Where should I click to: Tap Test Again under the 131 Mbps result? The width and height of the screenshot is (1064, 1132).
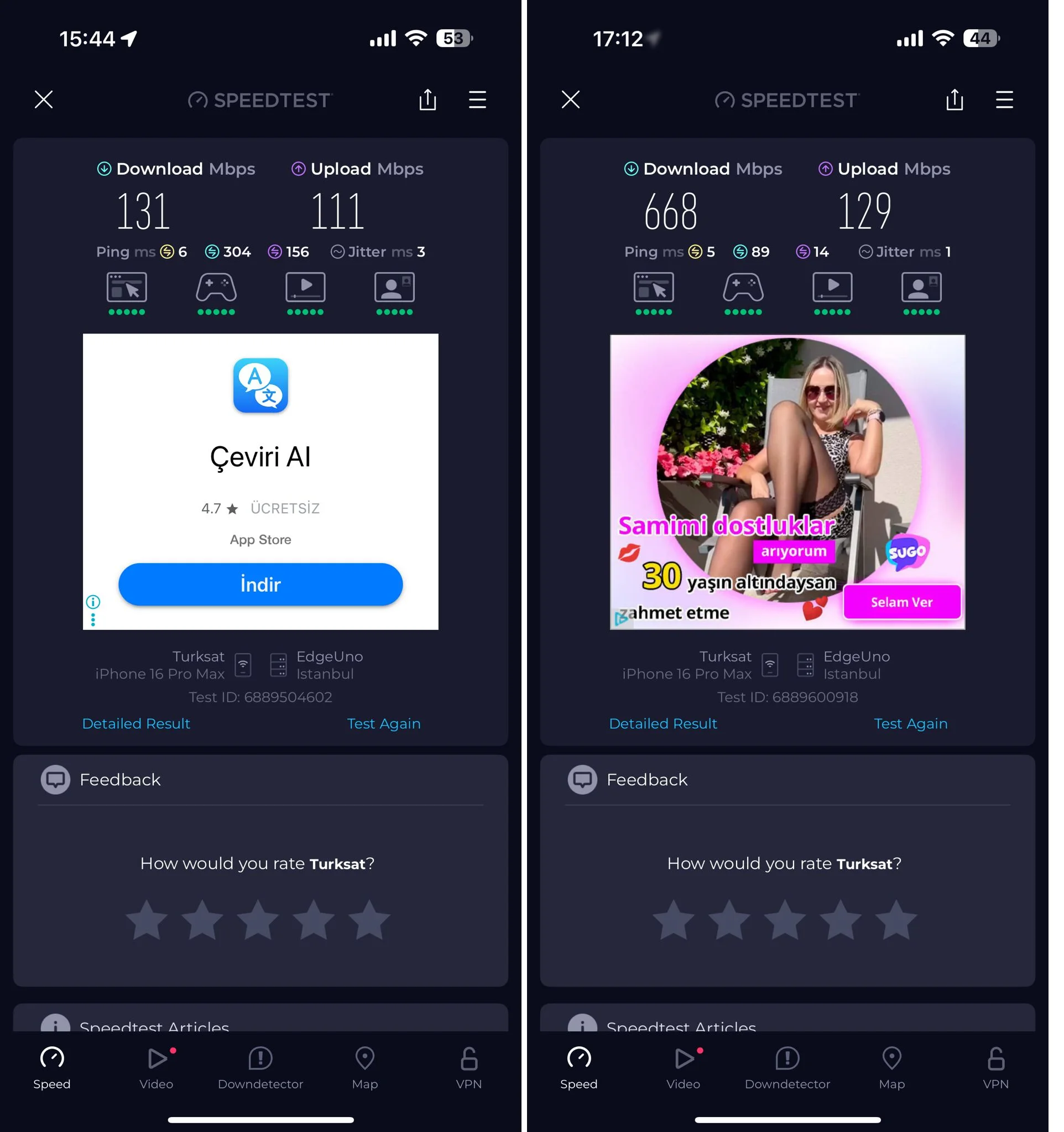tap(383, 723)
